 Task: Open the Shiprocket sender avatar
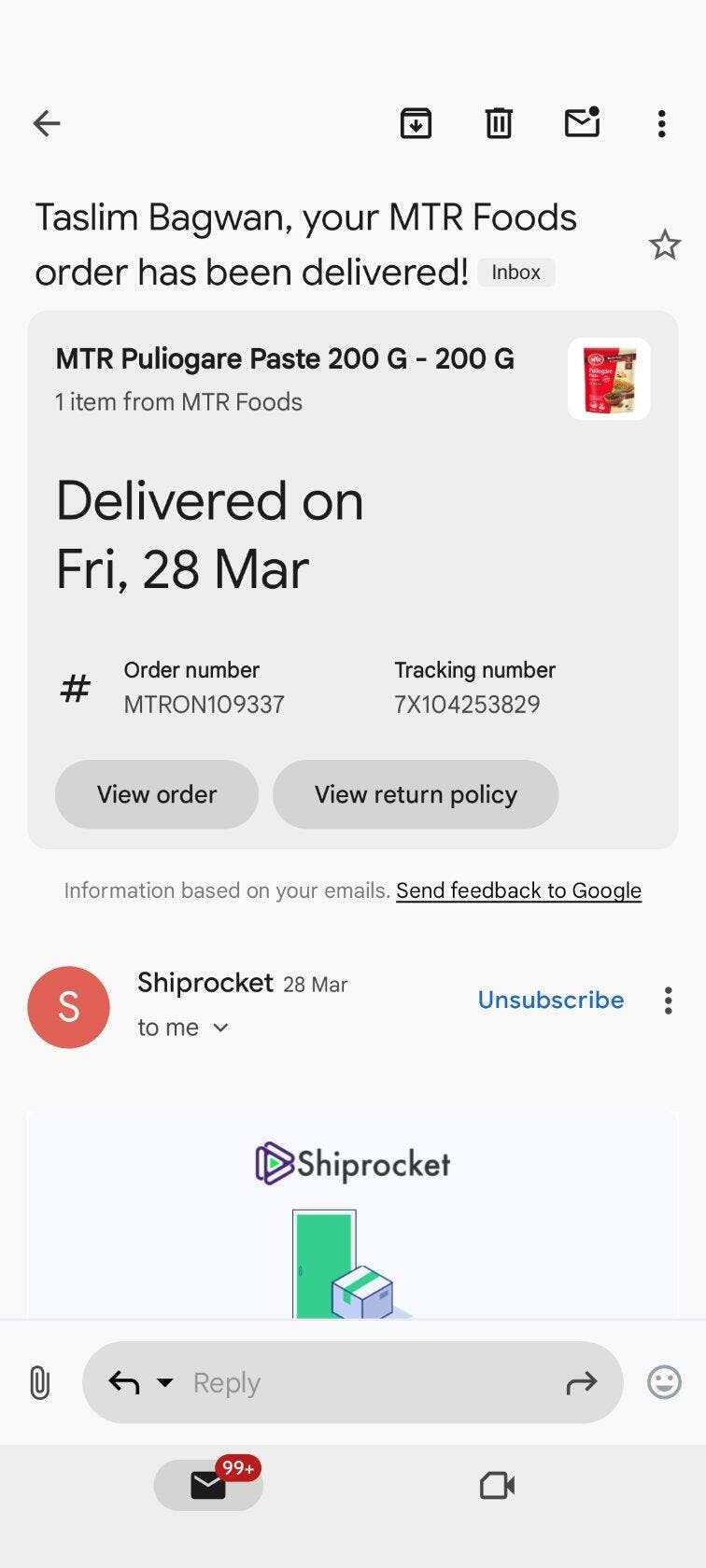[69, 1007]
